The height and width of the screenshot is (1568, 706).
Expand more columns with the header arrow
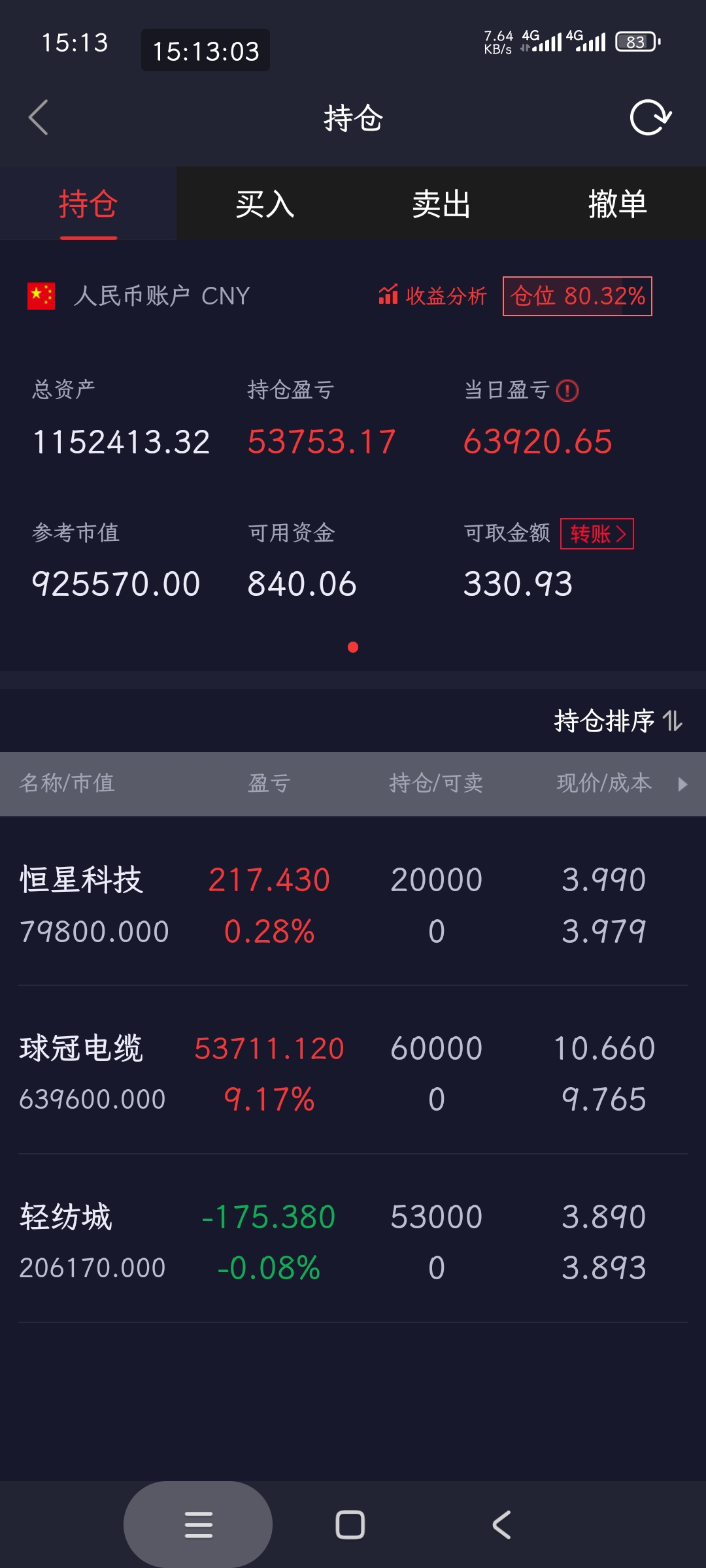pyautogui.click(x=682, y=783)
